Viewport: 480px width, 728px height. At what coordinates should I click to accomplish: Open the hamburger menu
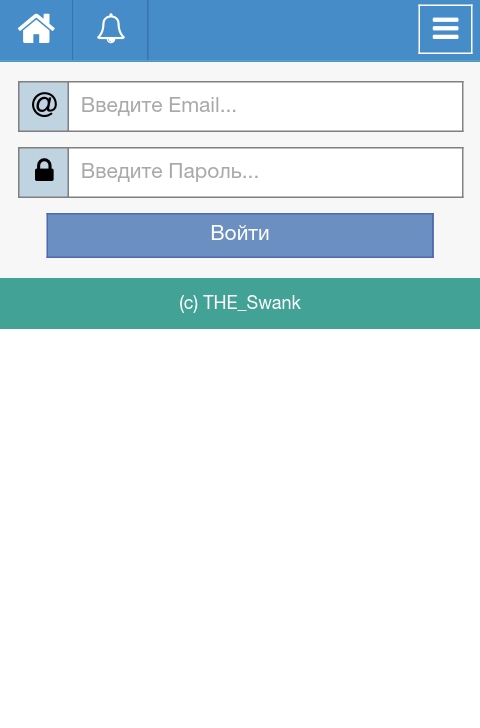[445, 29]
